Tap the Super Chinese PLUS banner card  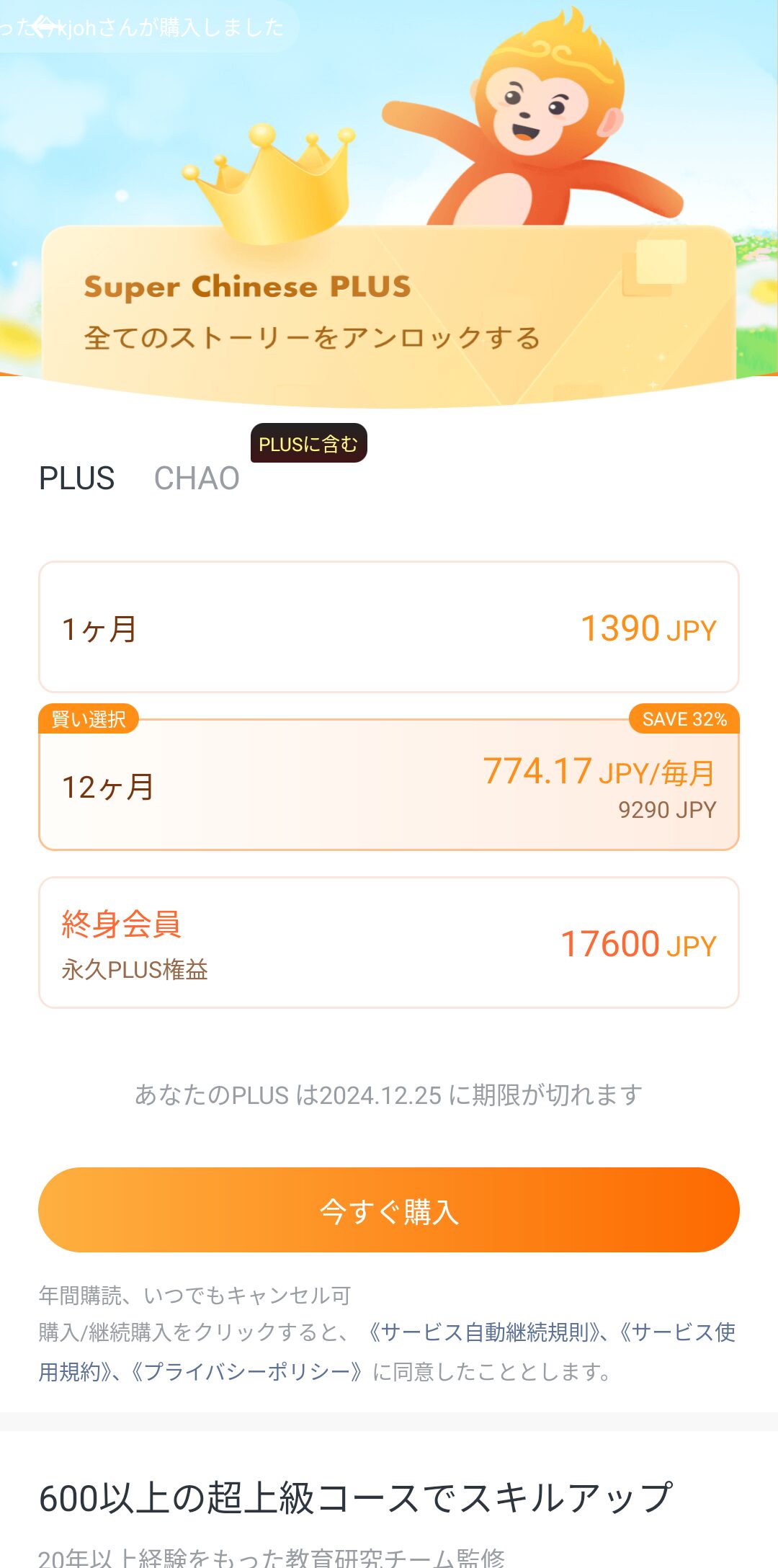coord(389,310)
